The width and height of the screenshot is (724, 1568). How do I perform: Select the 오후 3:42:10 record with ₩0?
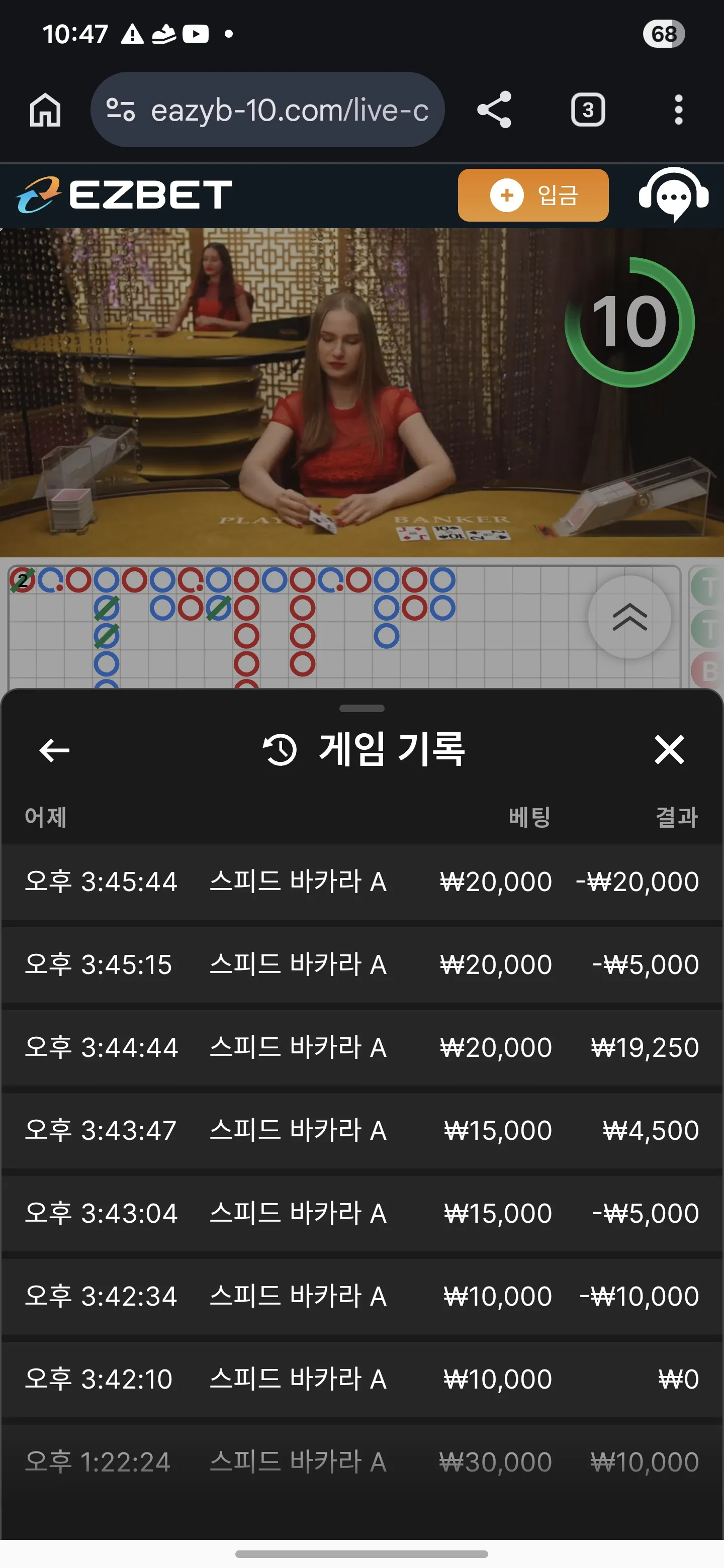click(x=361, y=1379)
